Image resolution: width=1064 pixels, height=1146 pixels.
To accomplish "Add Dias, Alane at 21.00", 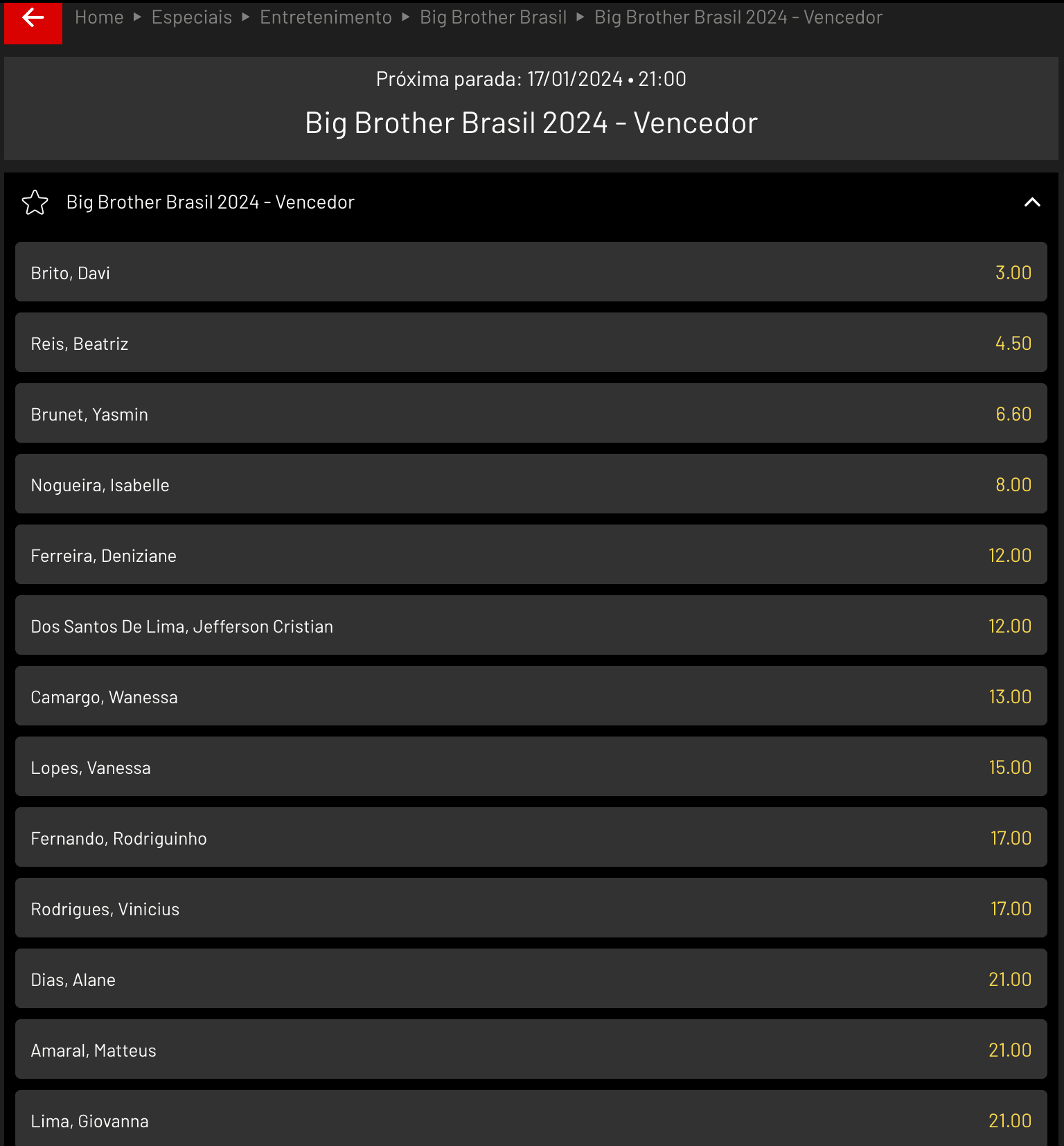I will (x=531, y=978).
